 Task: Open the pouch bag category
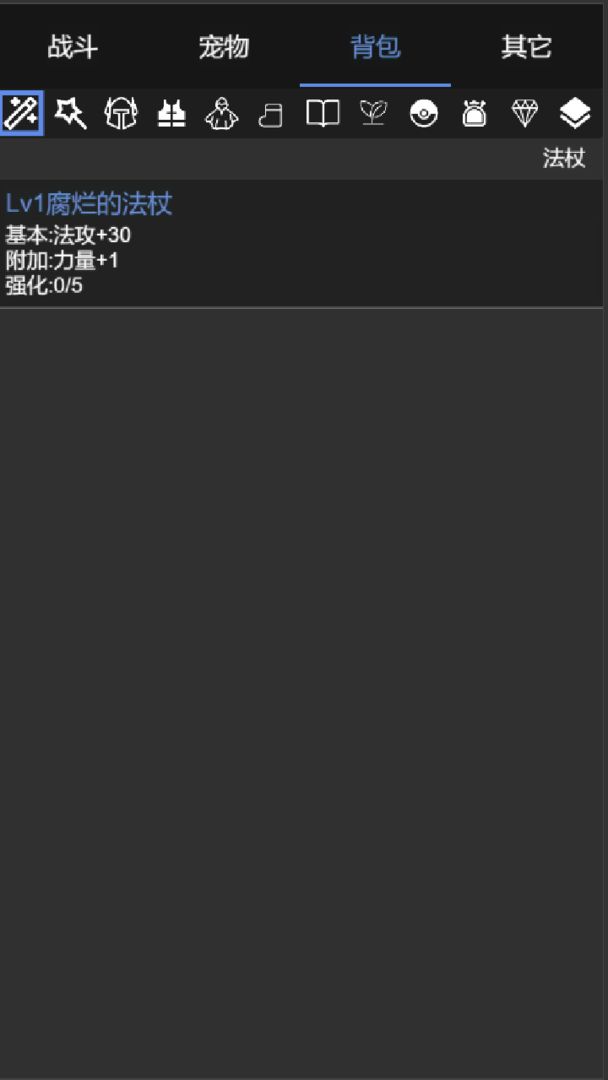pyautogui.click(x=474, y=114)
